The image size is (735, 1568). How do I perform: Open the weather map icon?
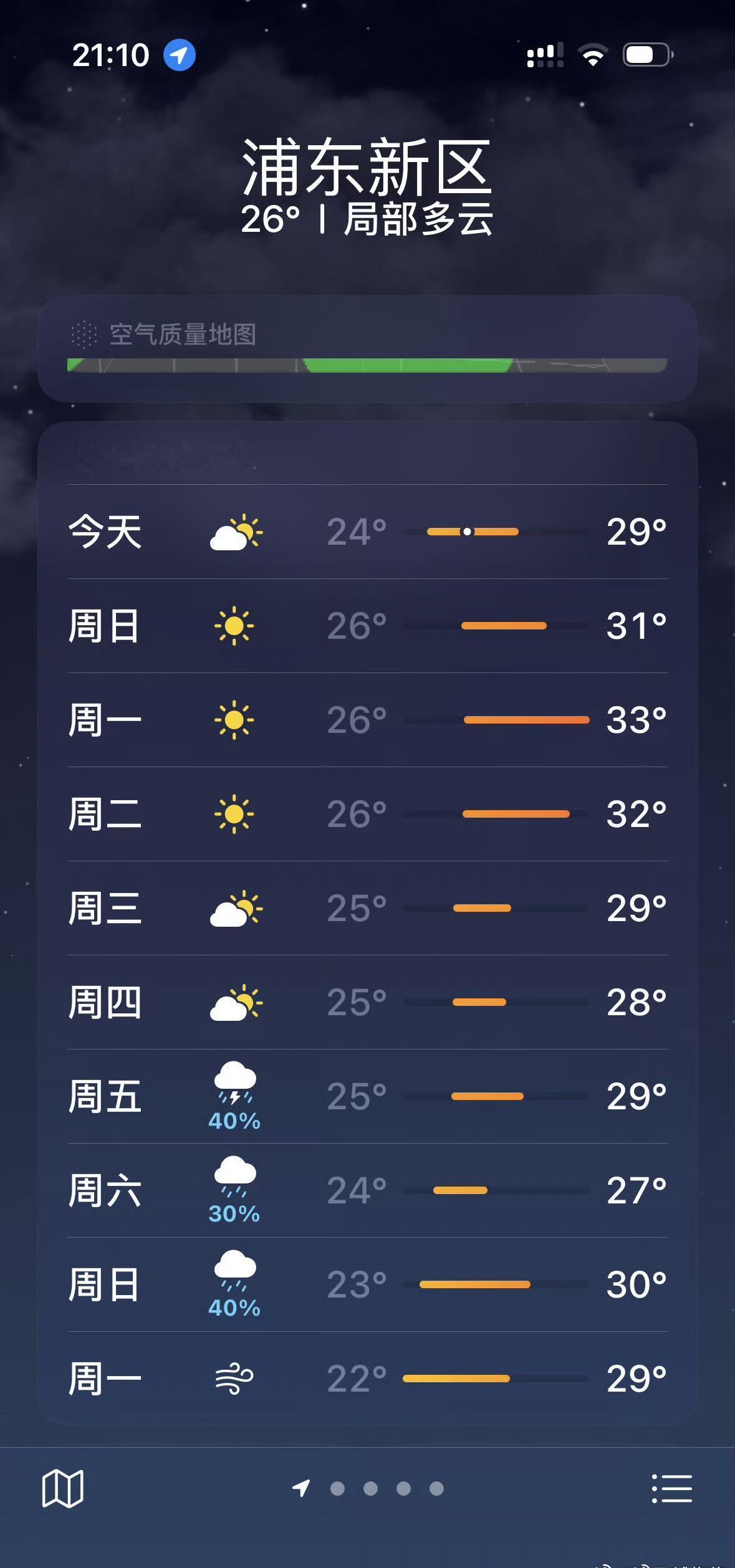[x=62, y=1489]
